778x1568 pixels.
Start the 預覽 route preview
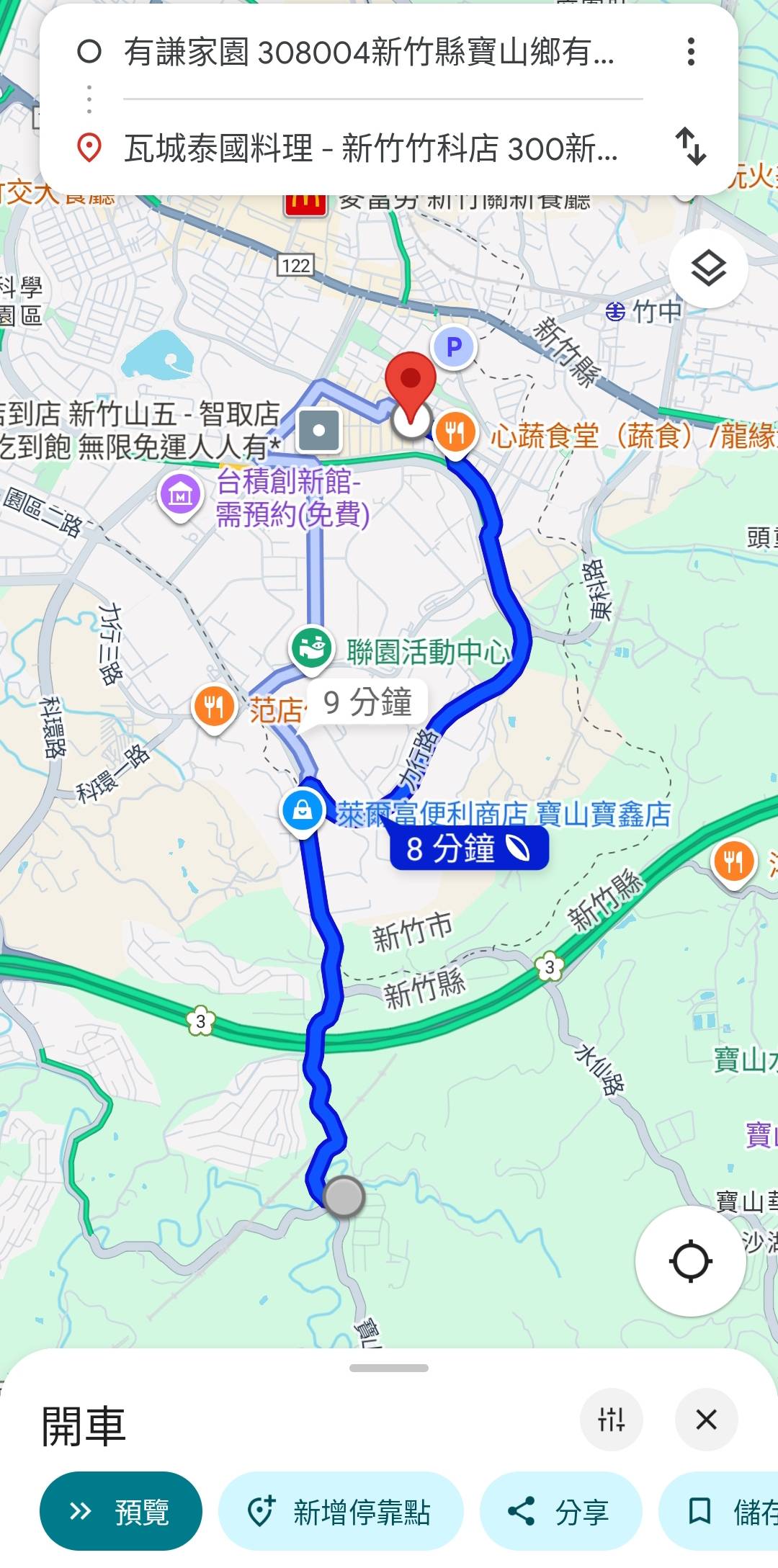pos(121,1511)
